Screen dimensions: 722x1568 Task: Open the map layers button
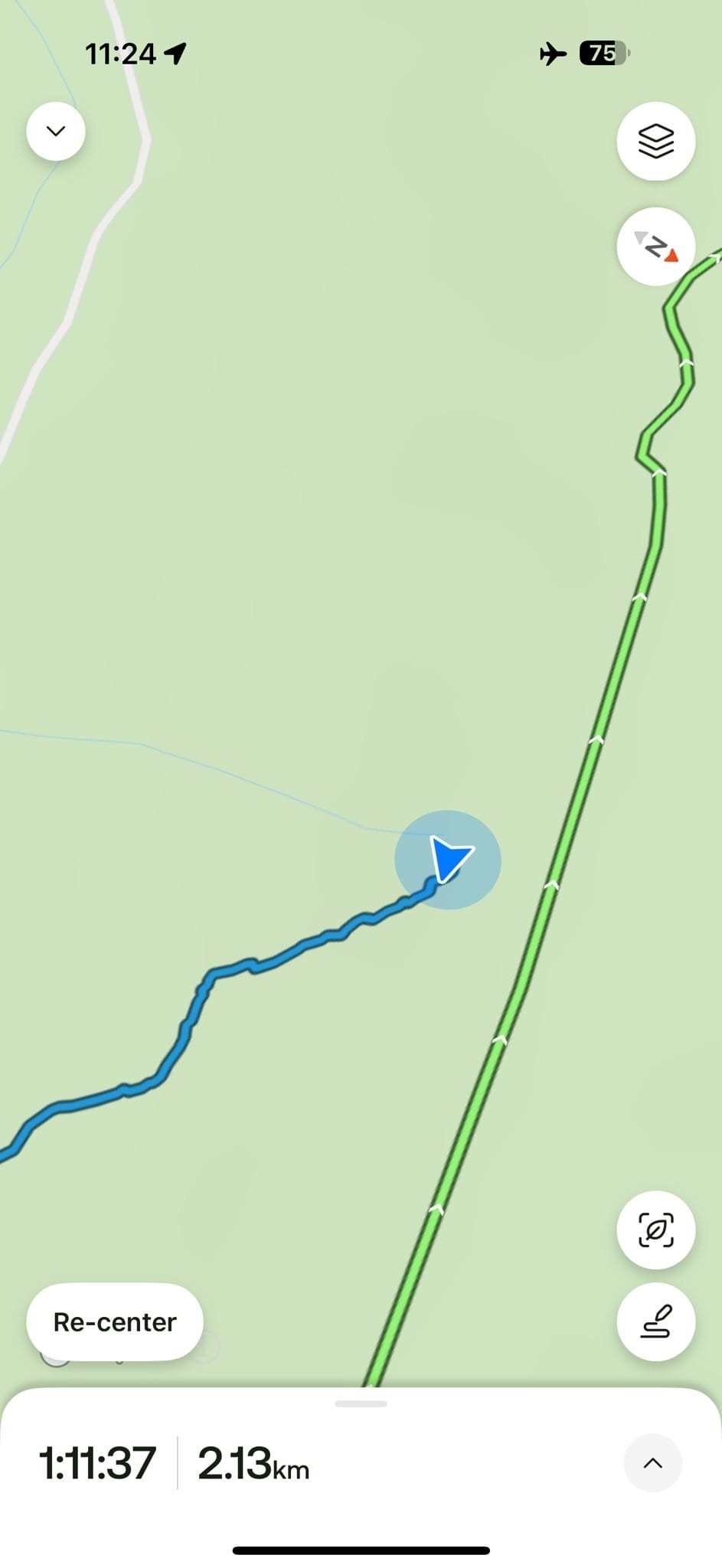[x=656, y=142]
